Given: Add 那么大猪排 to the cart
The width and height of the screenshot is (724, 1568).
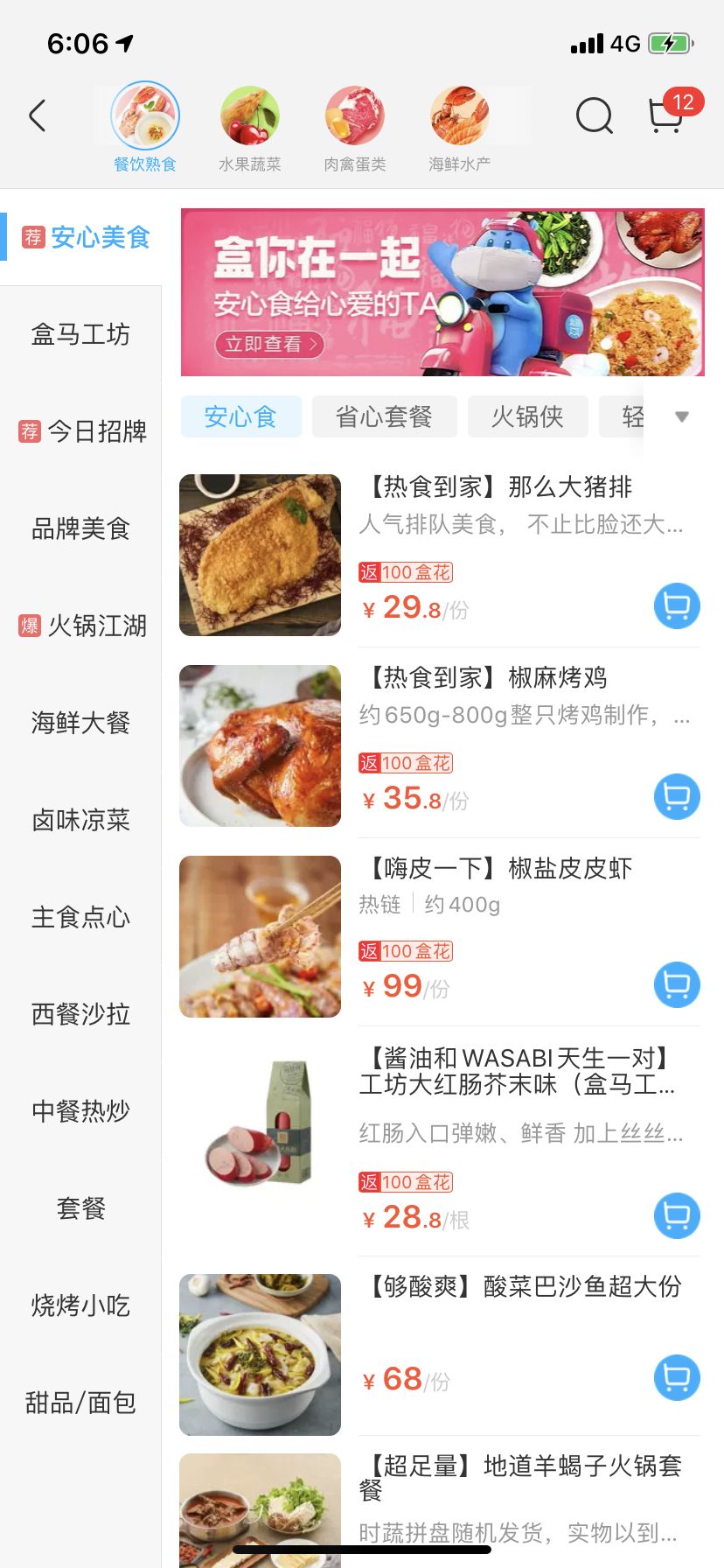Looking at the screenshot, I should [x=677, y=605].
